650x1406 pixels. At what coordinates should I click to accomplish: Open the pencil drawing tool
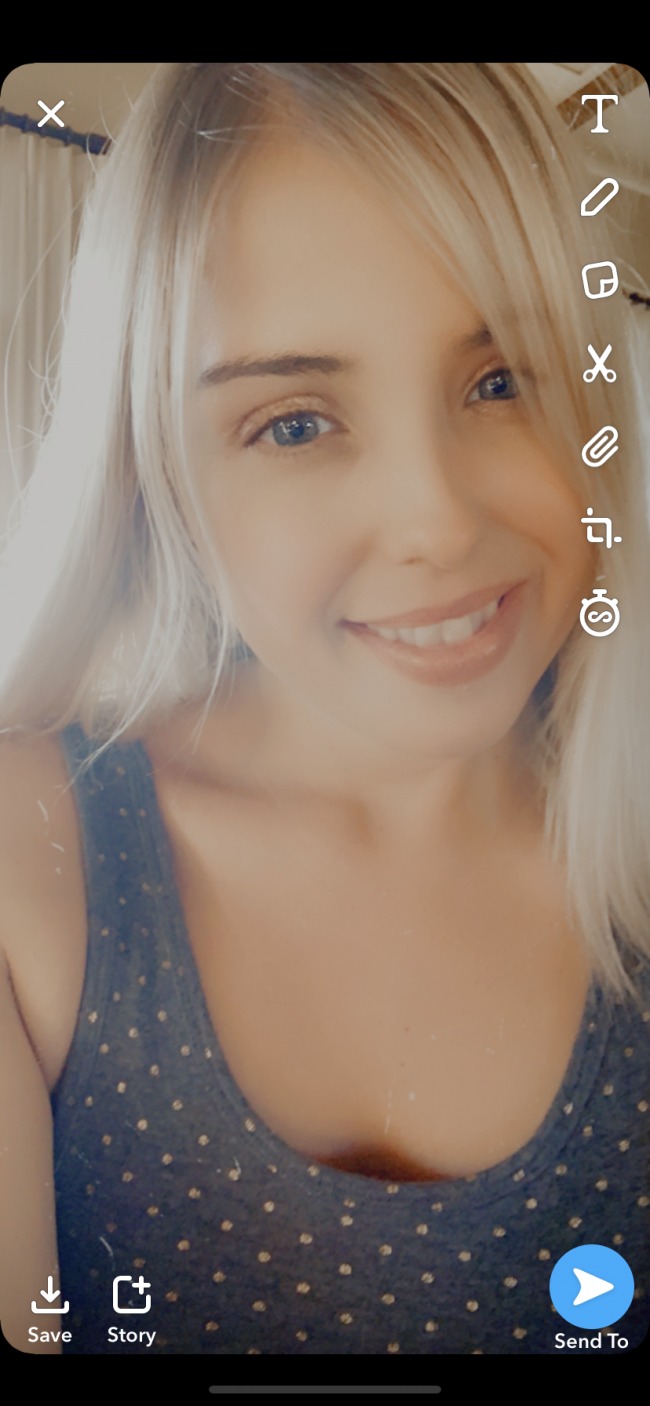(599, 198)
